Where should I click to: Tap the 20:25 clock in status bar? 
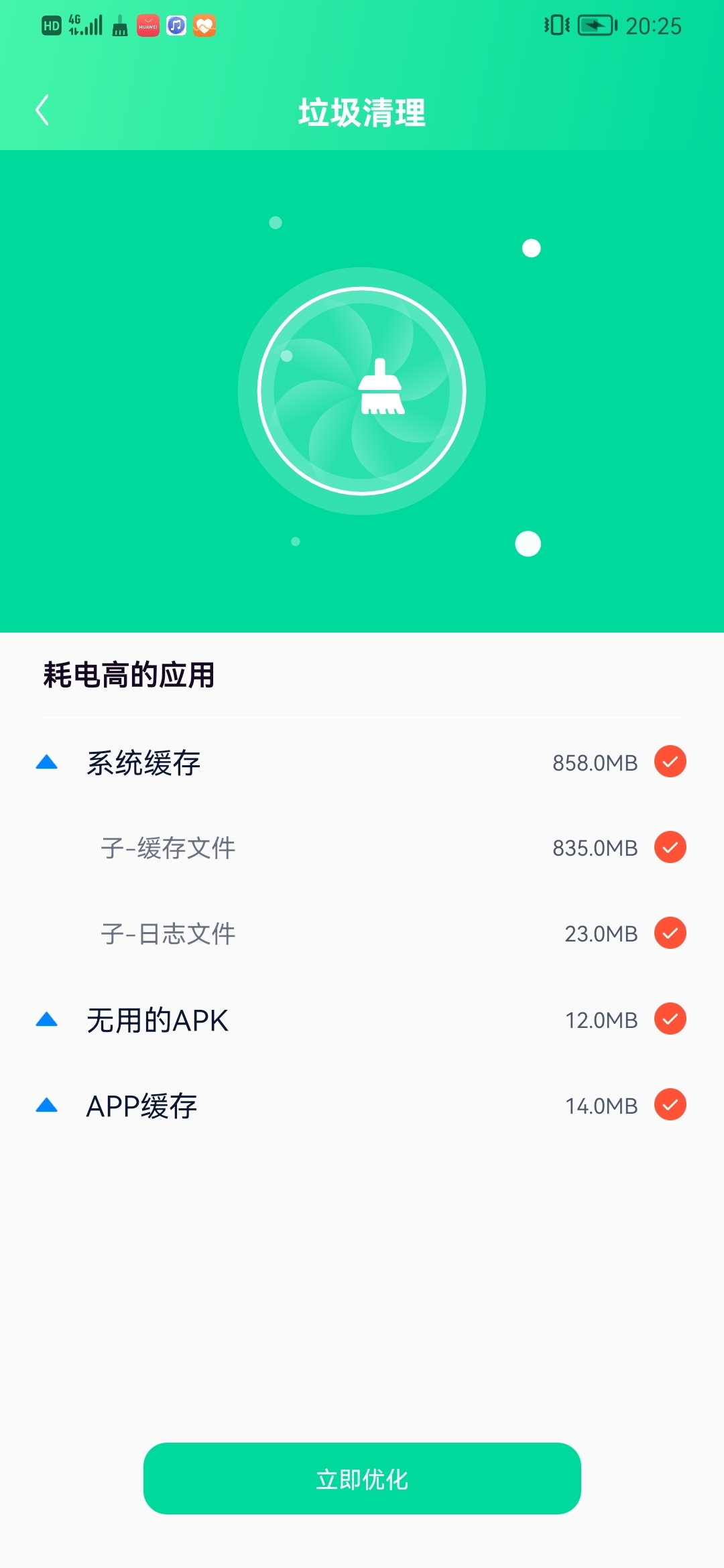[653, 27]
